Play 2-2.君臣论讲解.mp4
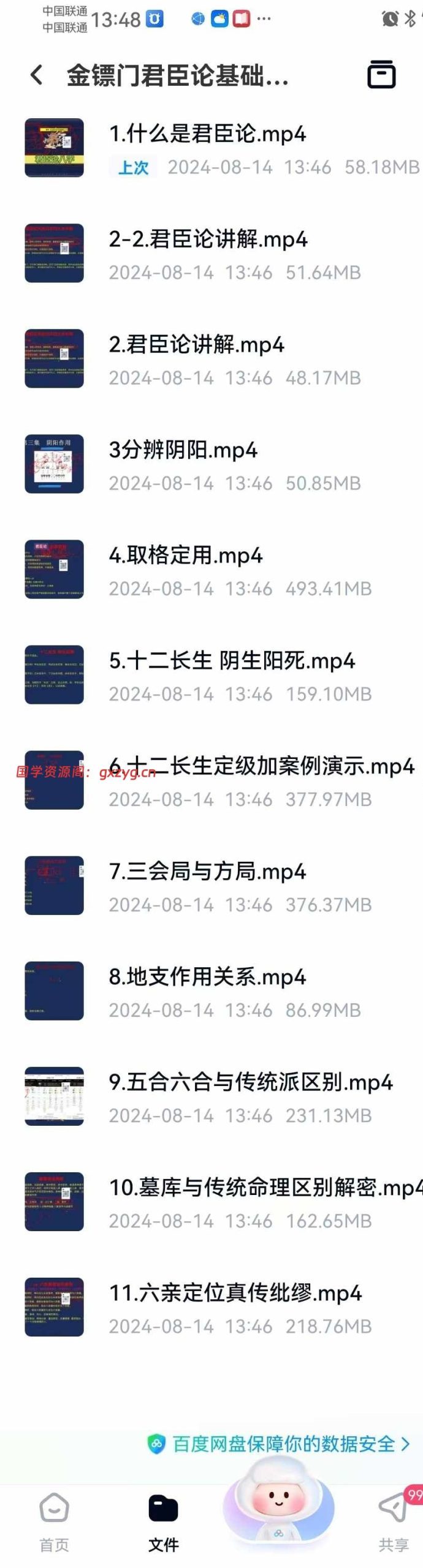 pos(208,239)
